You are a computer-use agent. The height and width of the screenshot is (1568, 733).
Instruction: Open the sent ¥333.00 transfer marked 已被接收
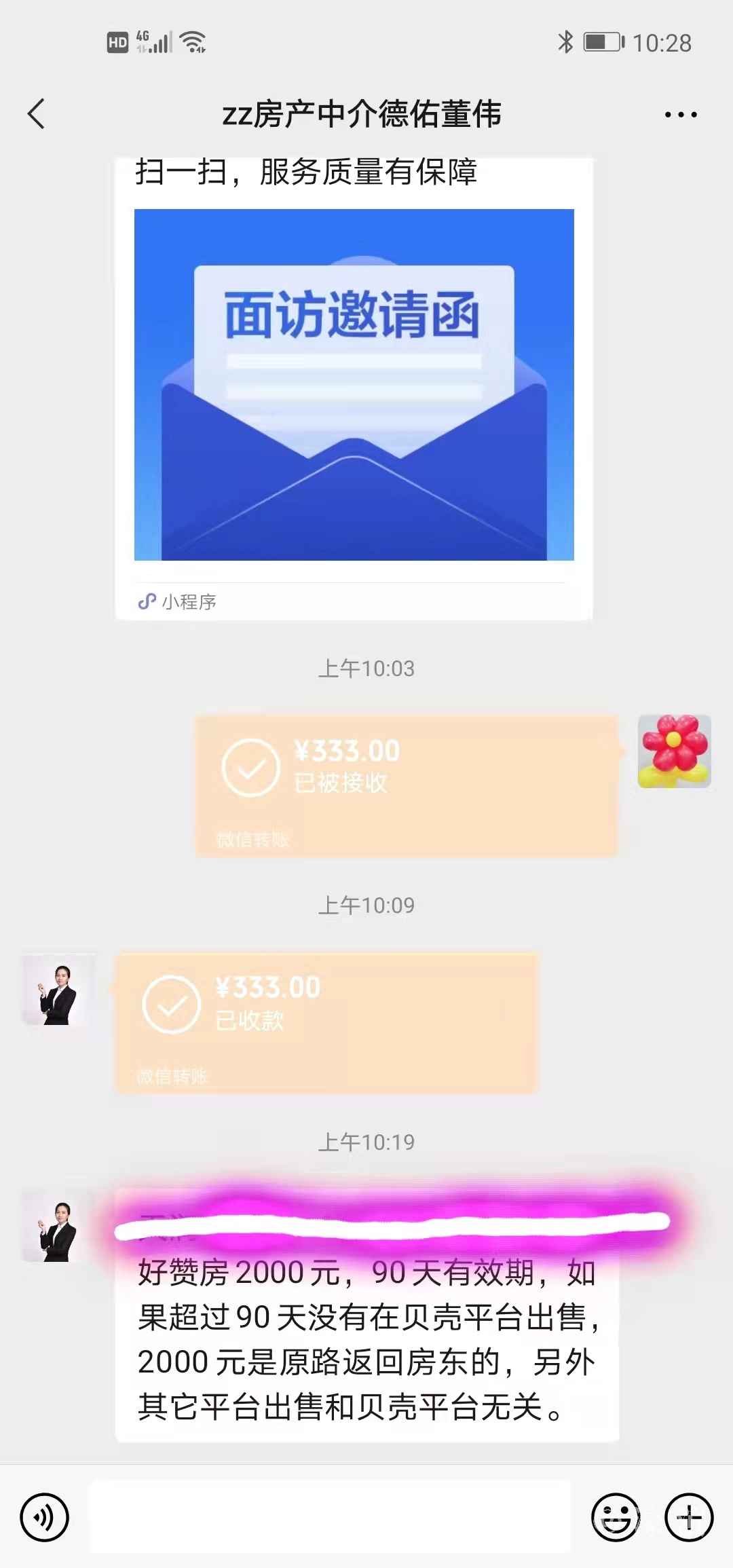coord(407,784)
